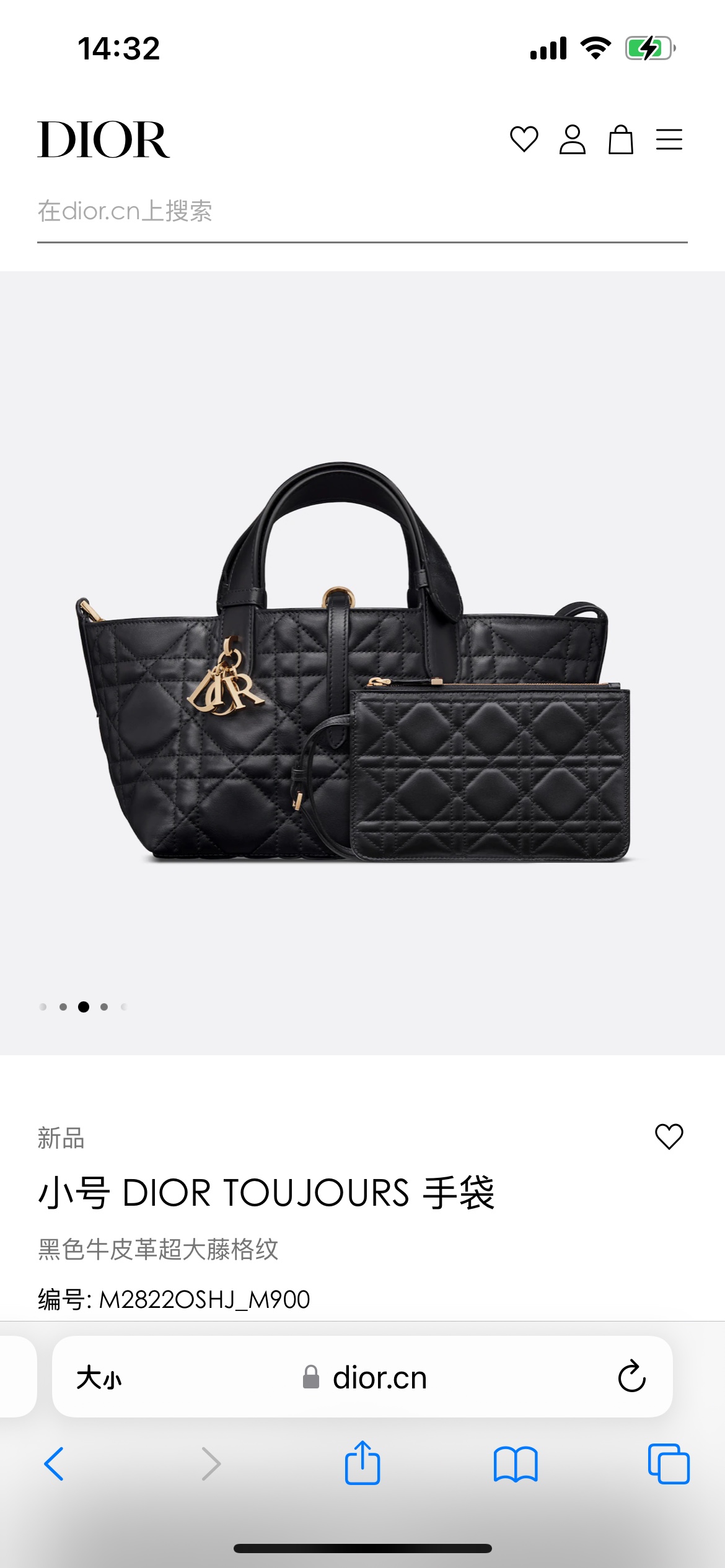The image size is (725, 1568).
Task: Open the wishlist heart in header
Action: (524, 139)
